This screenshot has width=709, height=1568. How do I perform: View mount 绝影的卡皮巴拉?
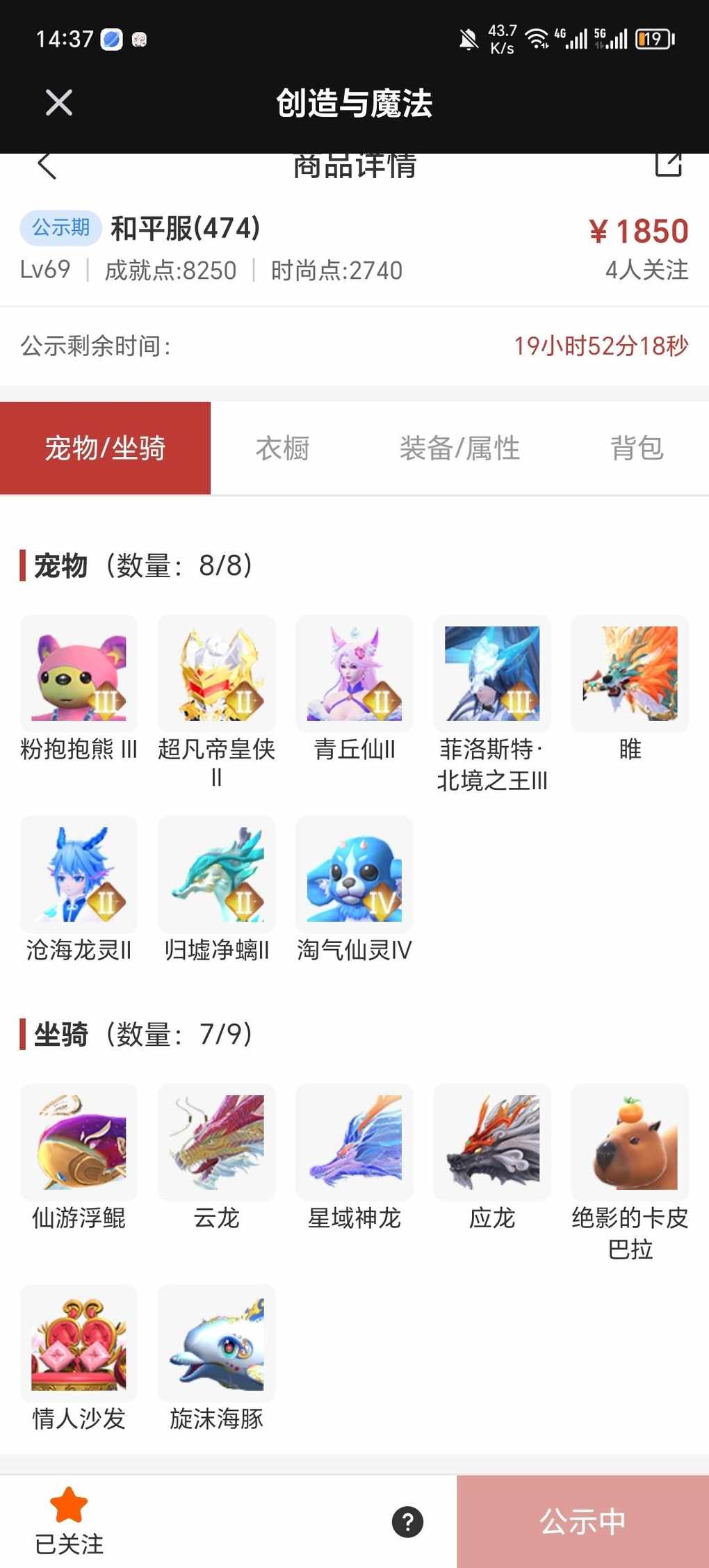[629, 1142]
